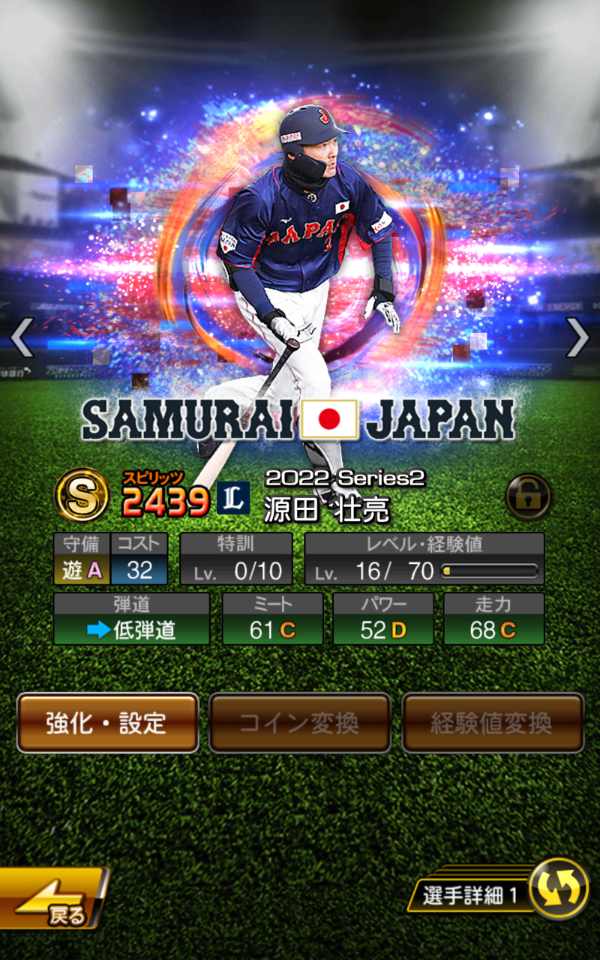Go to the next player card
The width and height of the screenshot is (600, 960).
pyautogui.click(x=578, y=337)
